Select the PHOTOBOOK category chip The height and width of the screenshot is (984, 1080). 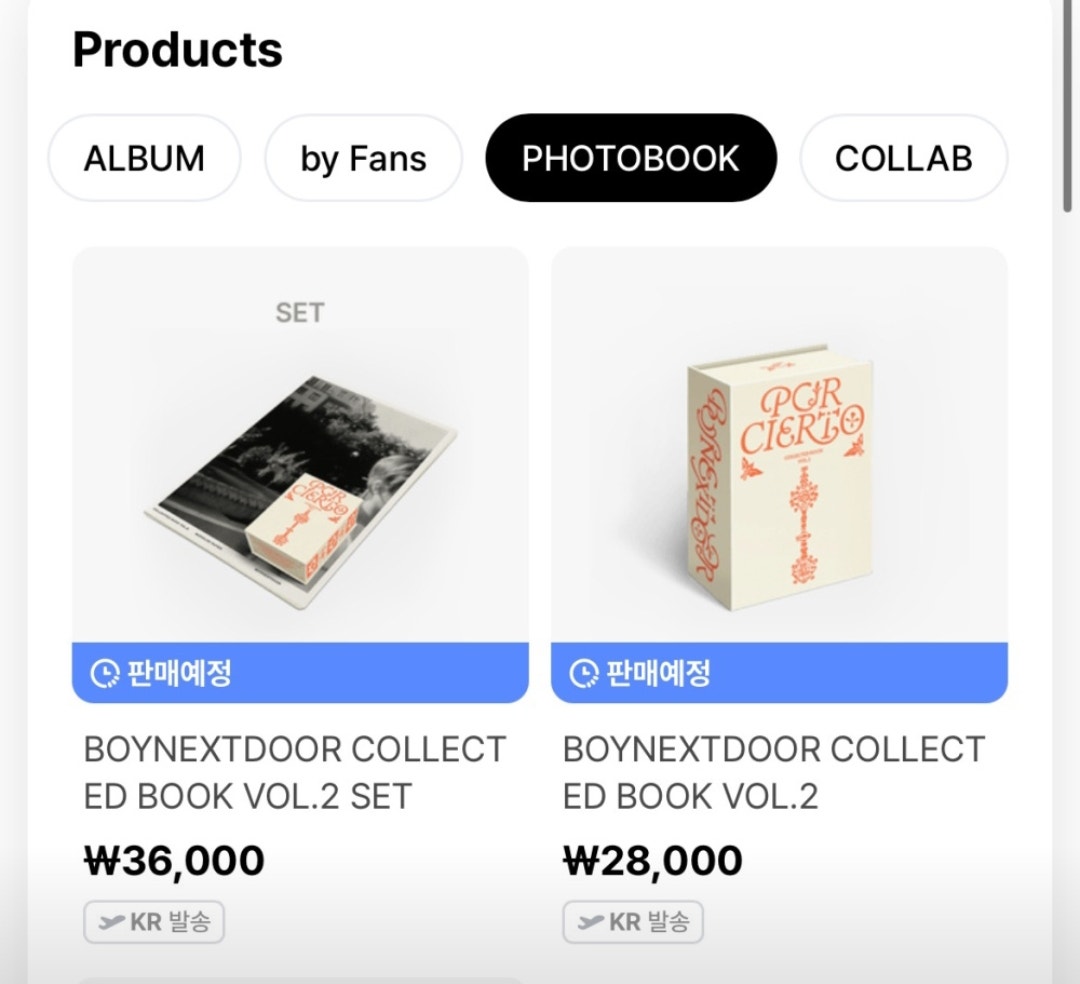tap(630, 158)
